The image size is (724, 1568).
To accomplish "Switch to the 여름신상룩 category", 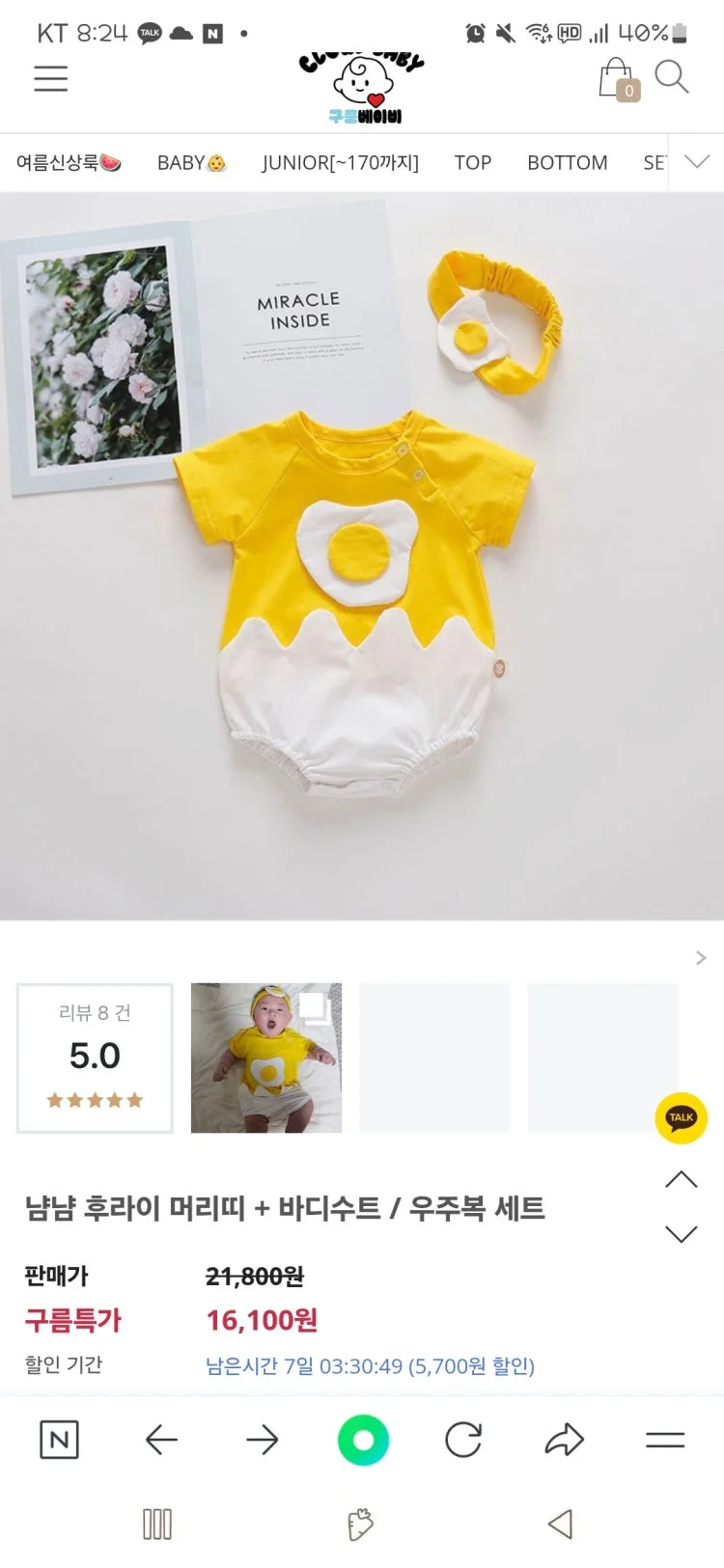I will coord(69,162).
